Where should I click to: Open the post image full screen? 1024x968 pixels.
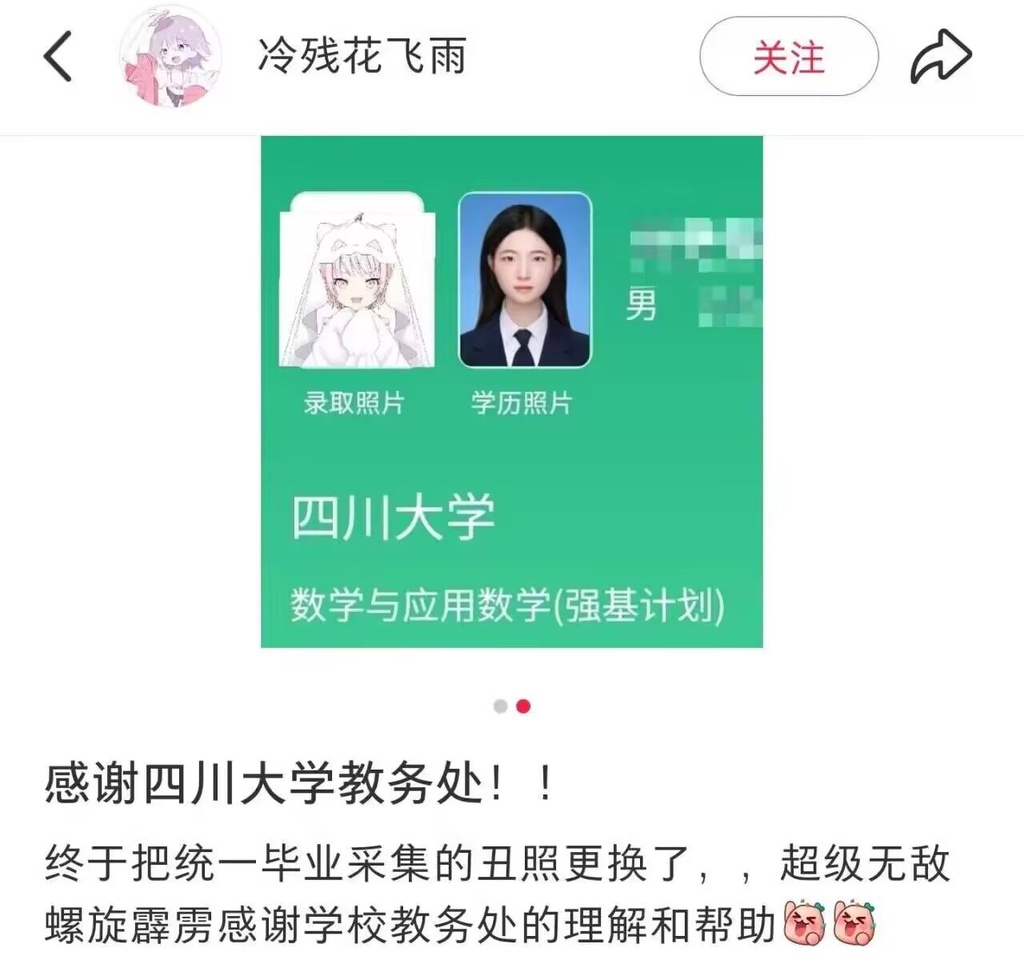(511, 391)
